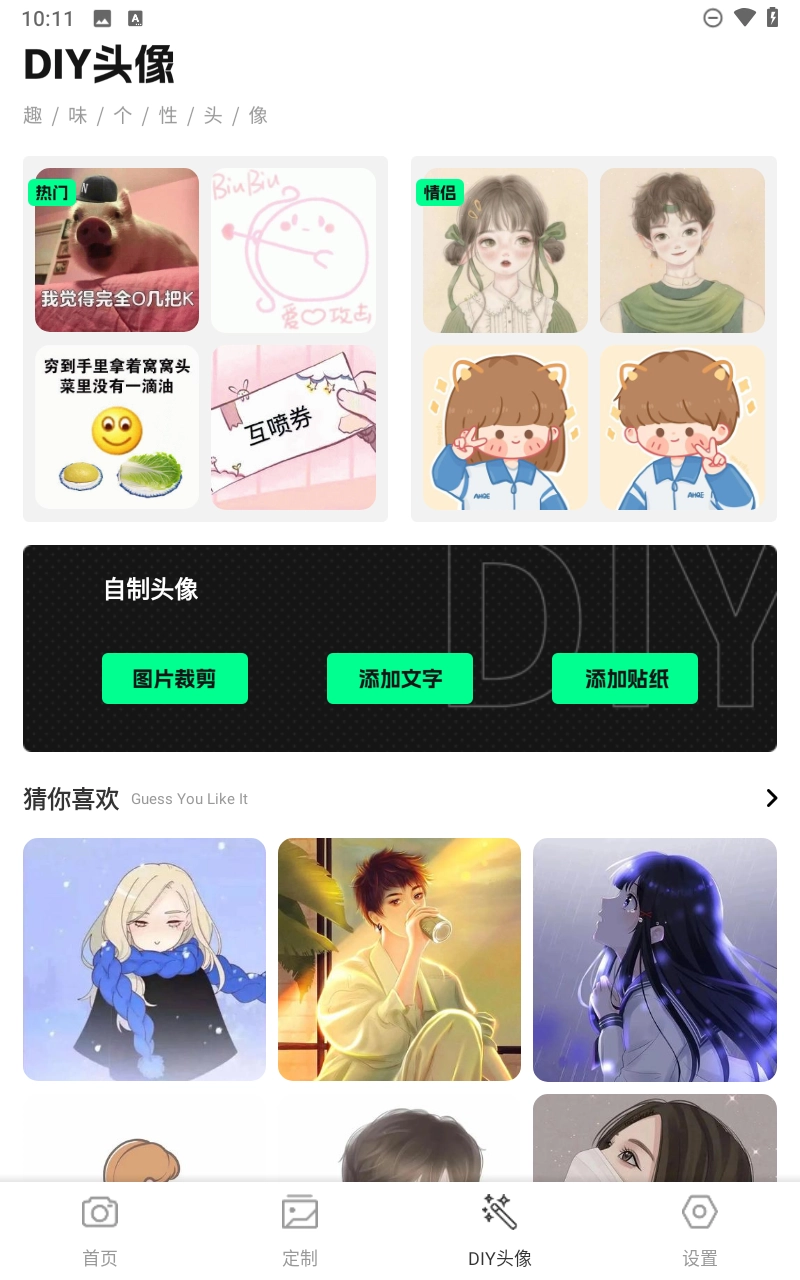The height and width of the screenshot is (1280, 800).
Task: Select the green-haired girl couple avatar
Action: [x=505, y=250]
